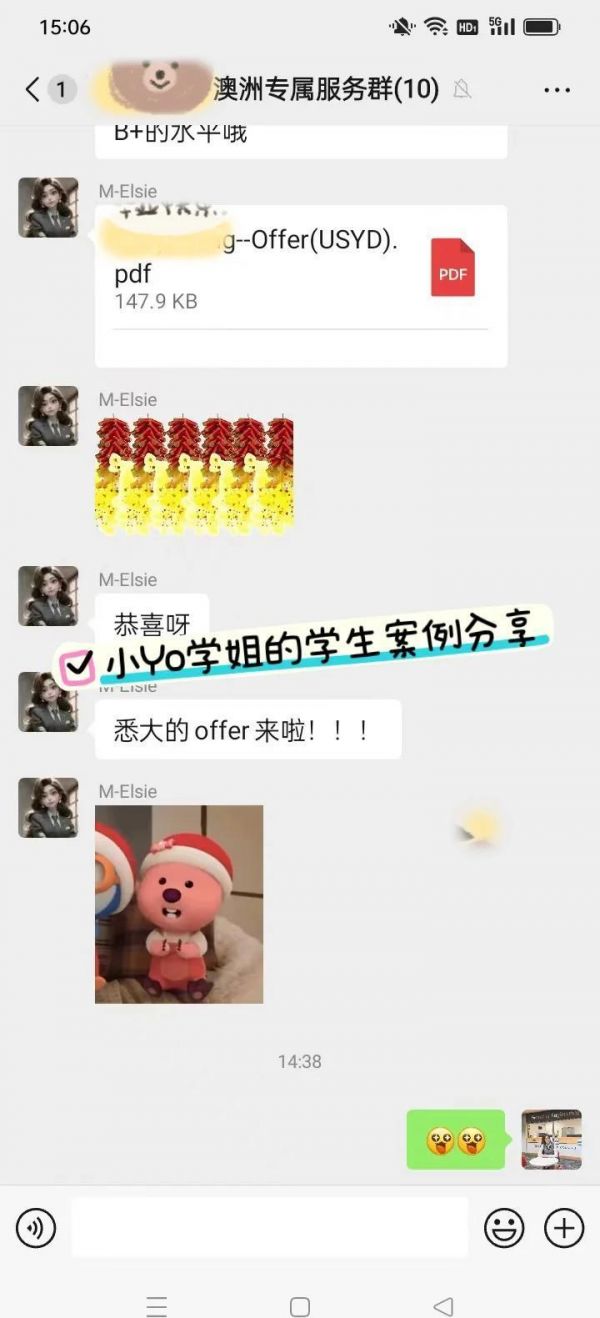This screenshot has height=1318, width=600.
Task: Open the group chat overflow menu
Action: tap(557, 90)
